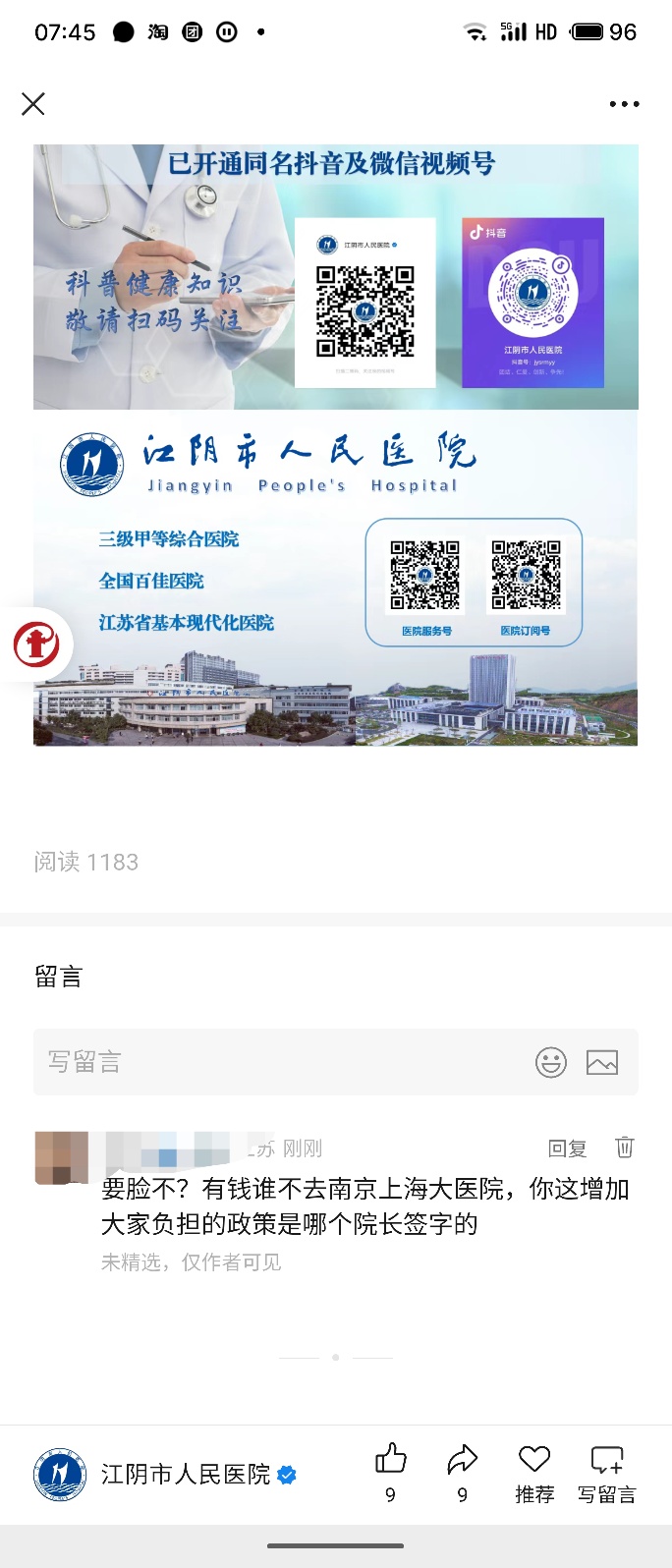This screenshot has width=672, height=1568.
Task: Open the red floating accessibility button
Action: tap(36, 645)
